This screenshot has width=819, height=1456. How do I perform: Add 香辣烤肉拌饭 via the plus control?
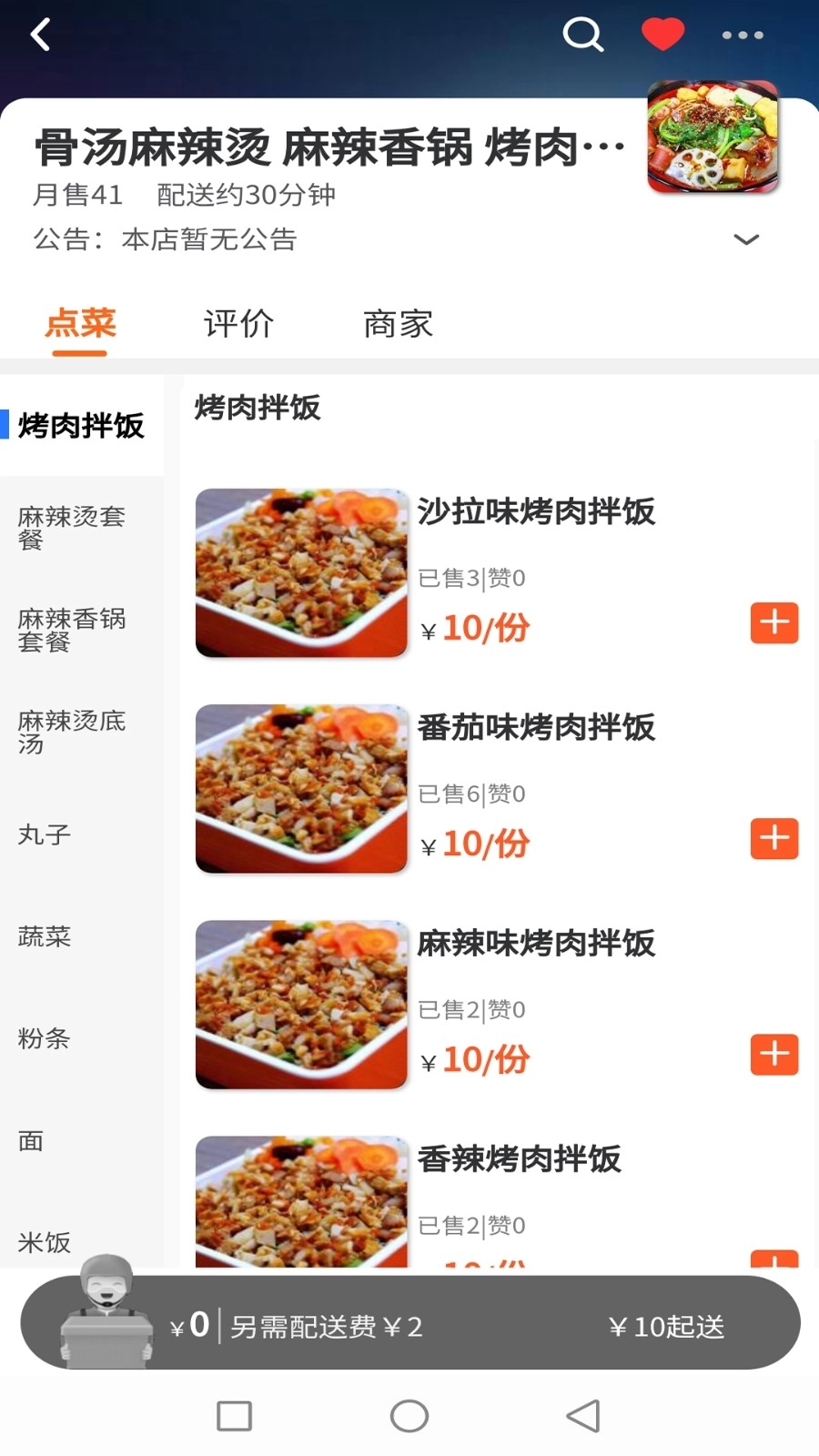coord(773,1265)
